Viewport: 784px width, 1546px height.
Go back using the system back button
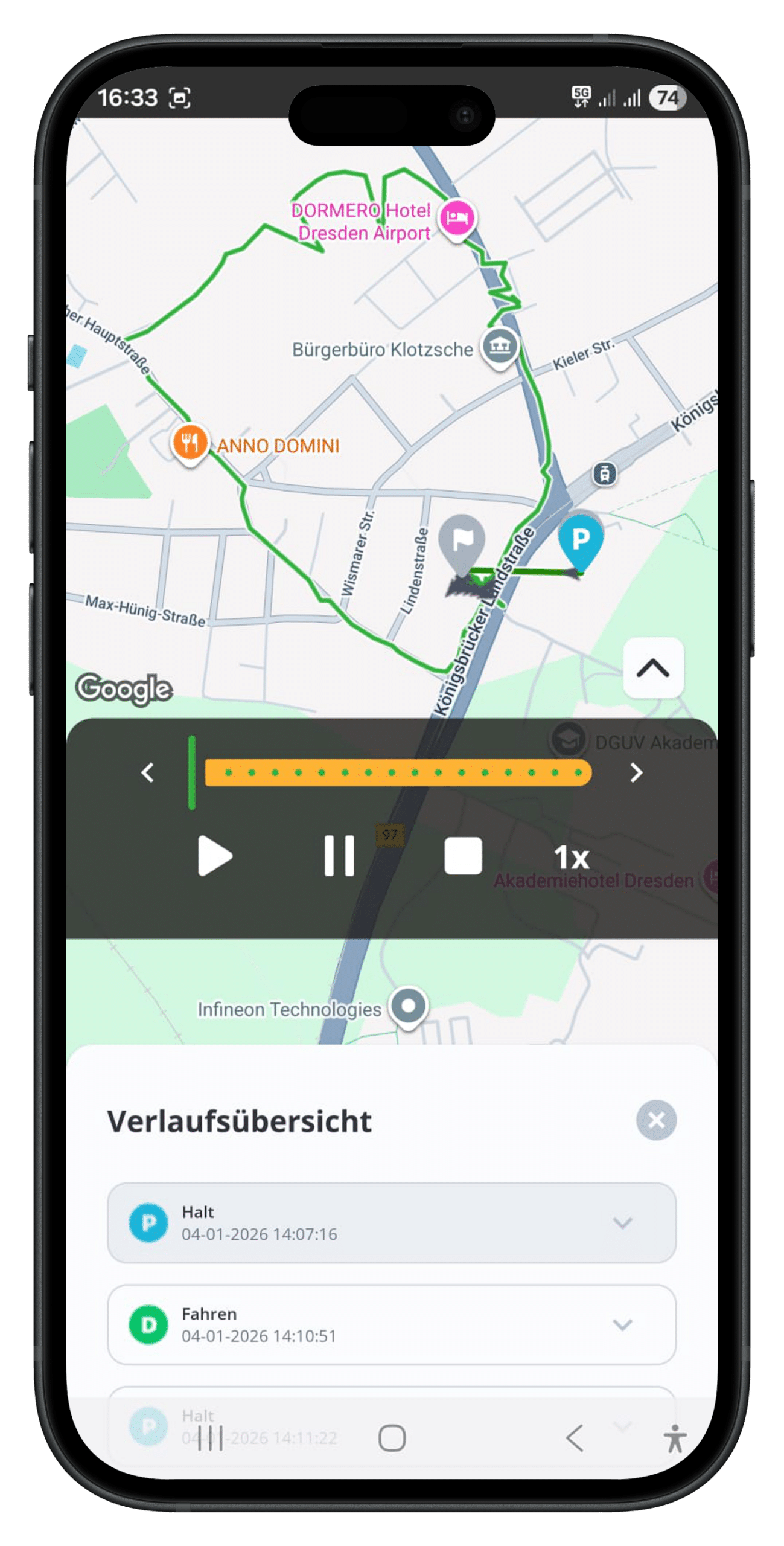(575, 1438)
